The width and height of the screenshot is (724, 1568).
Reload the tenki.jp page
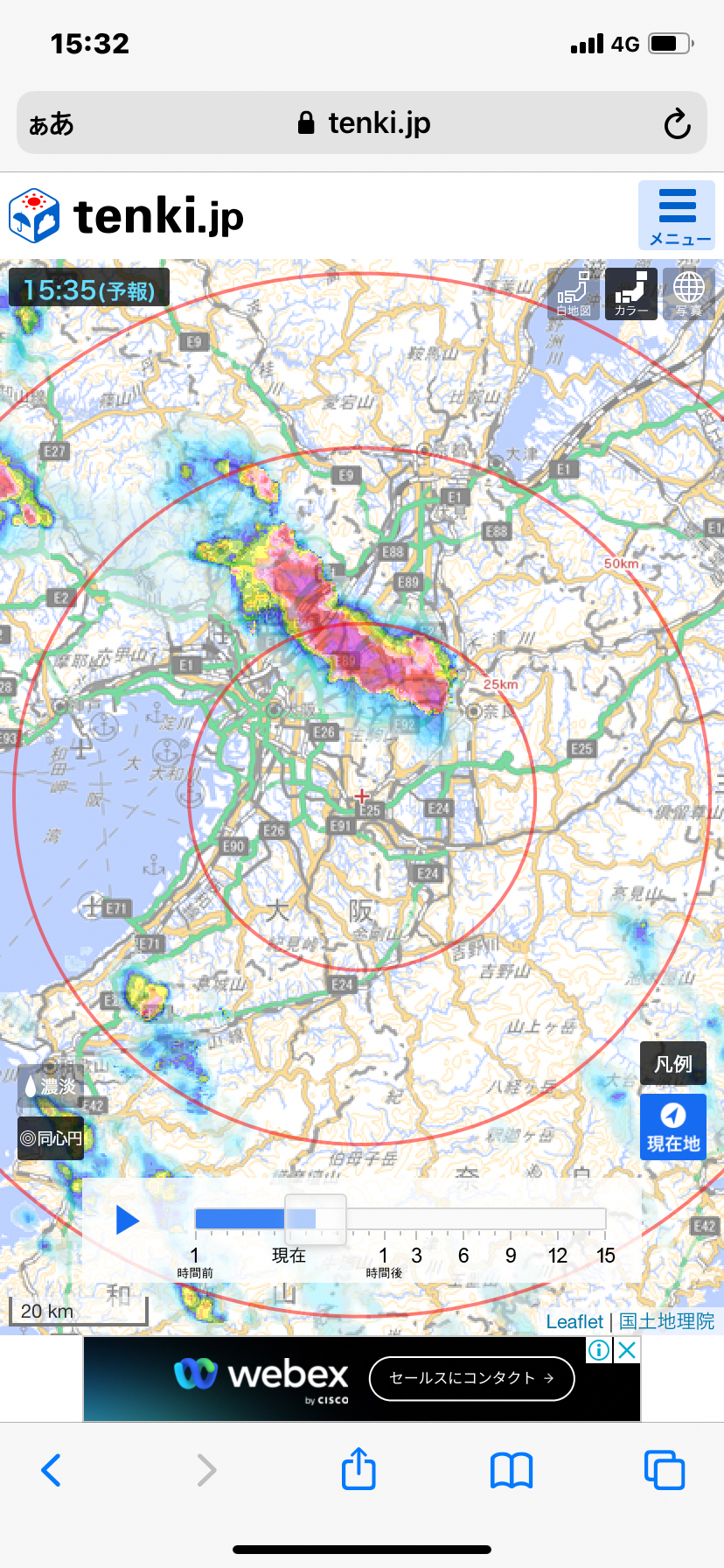coord(677,123)
